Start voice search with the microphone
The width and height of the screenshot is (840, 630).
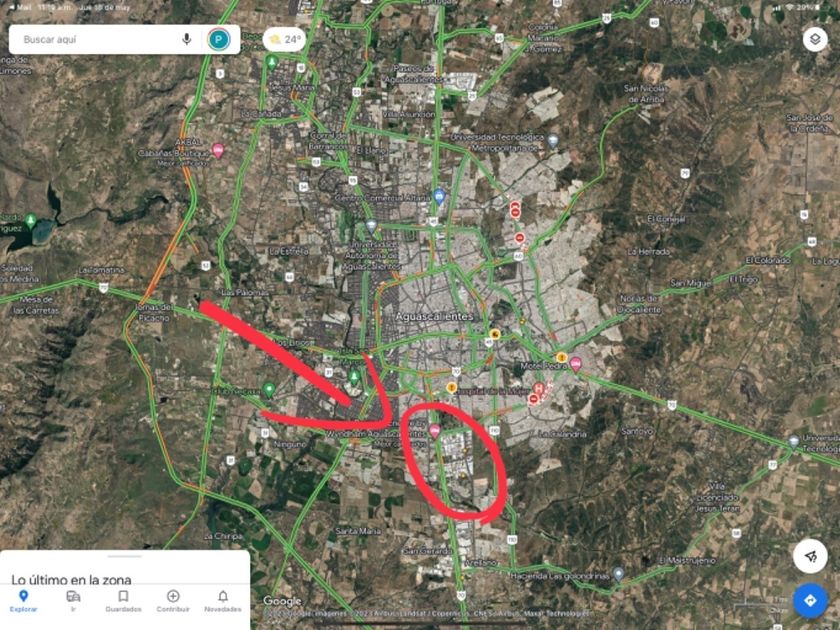pos(186,39)
